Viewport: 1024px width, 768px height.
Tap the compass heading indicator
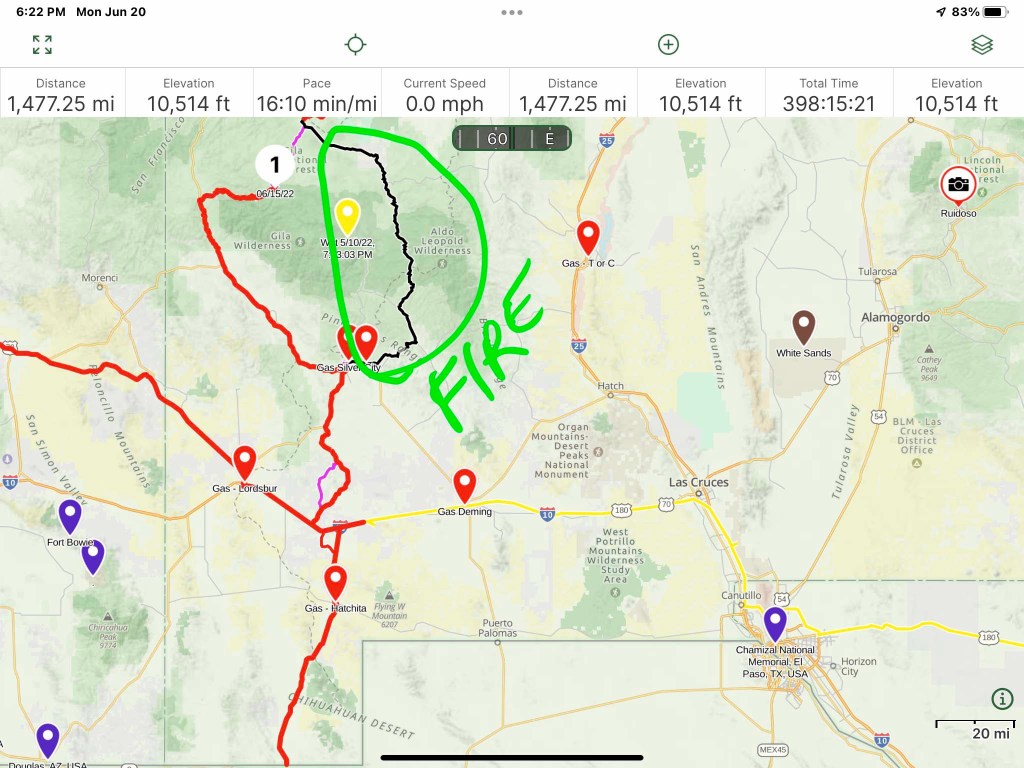tap(511, 138)
